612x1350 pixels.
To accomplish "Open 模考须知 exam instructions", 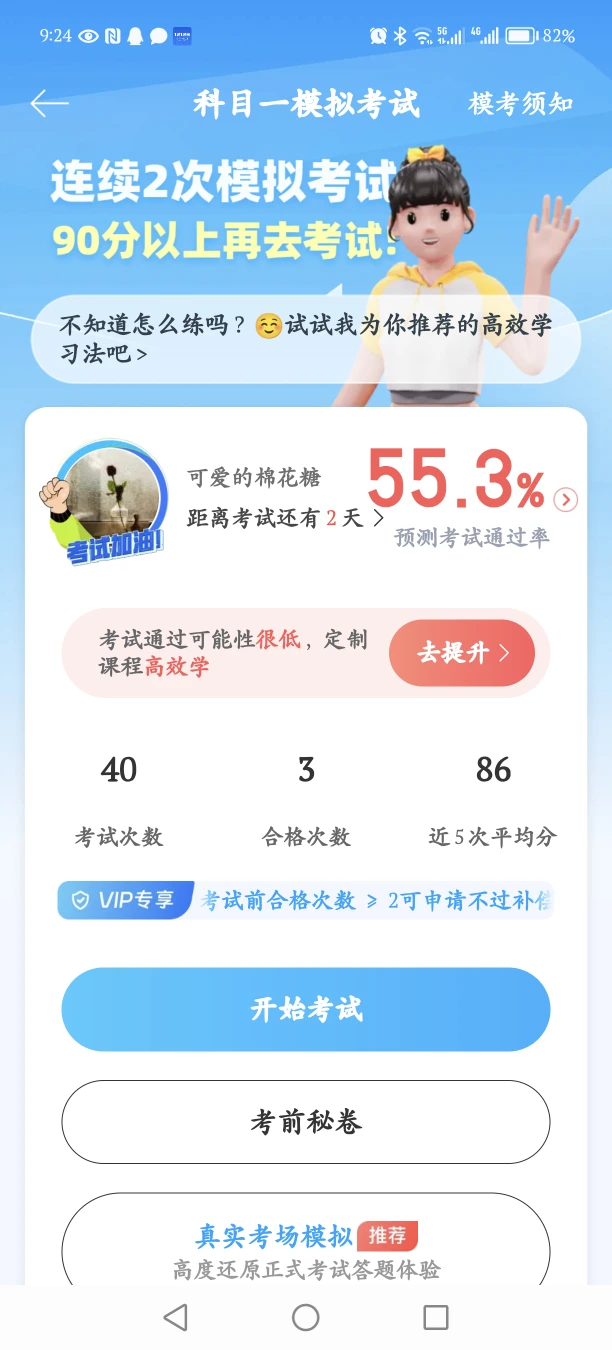I will [520, 104].
